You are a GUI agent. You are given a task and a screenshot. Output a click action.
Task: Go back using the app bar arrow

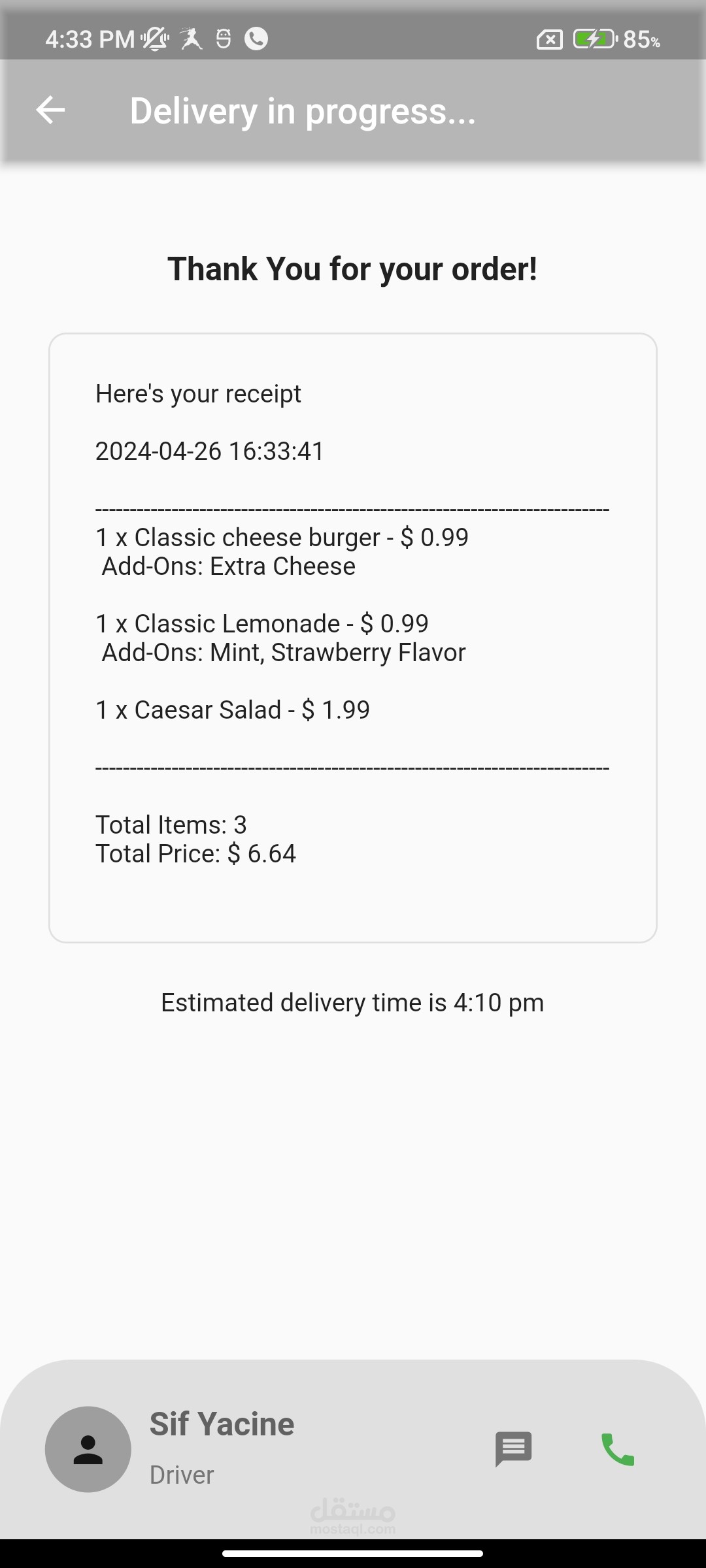(x=50, y=110)
